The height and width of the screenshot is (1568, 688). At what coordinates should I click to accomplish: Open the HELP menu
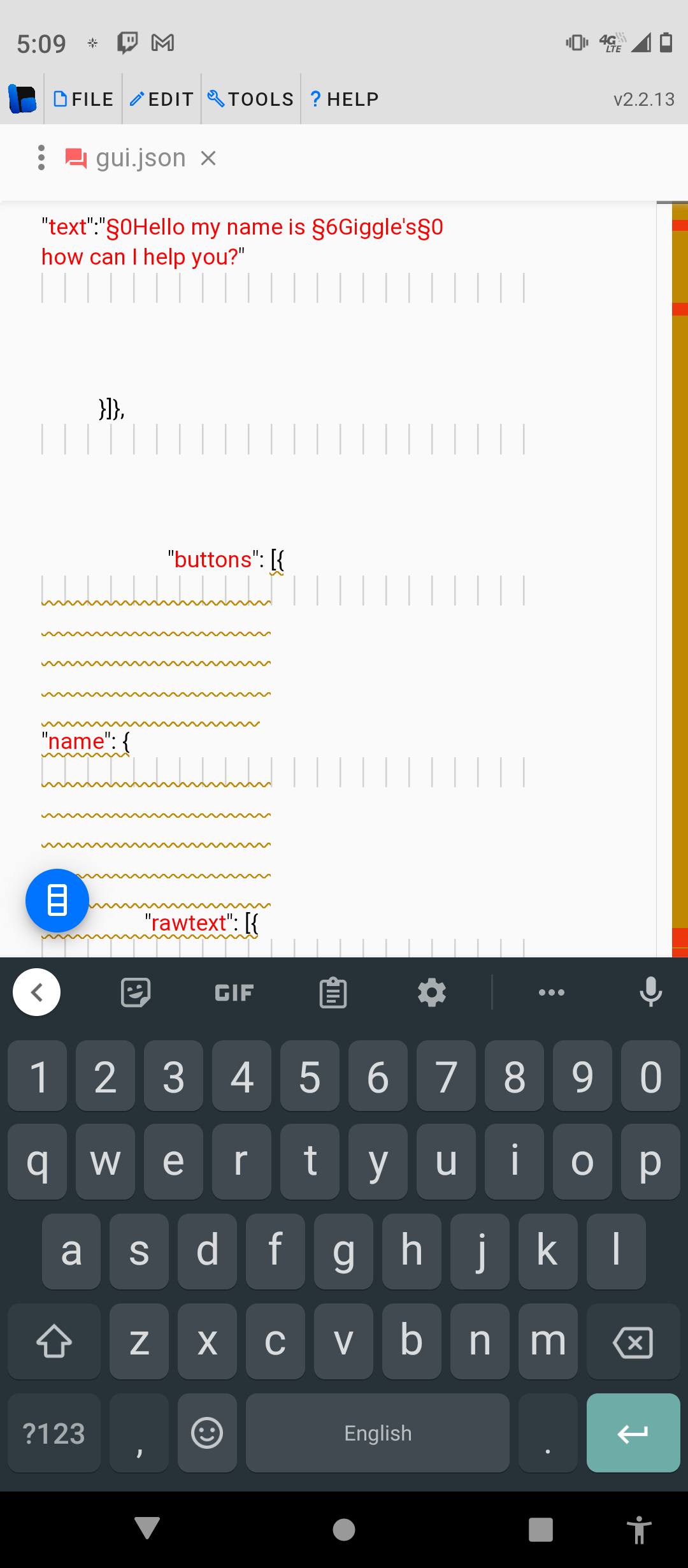(344, 99)
